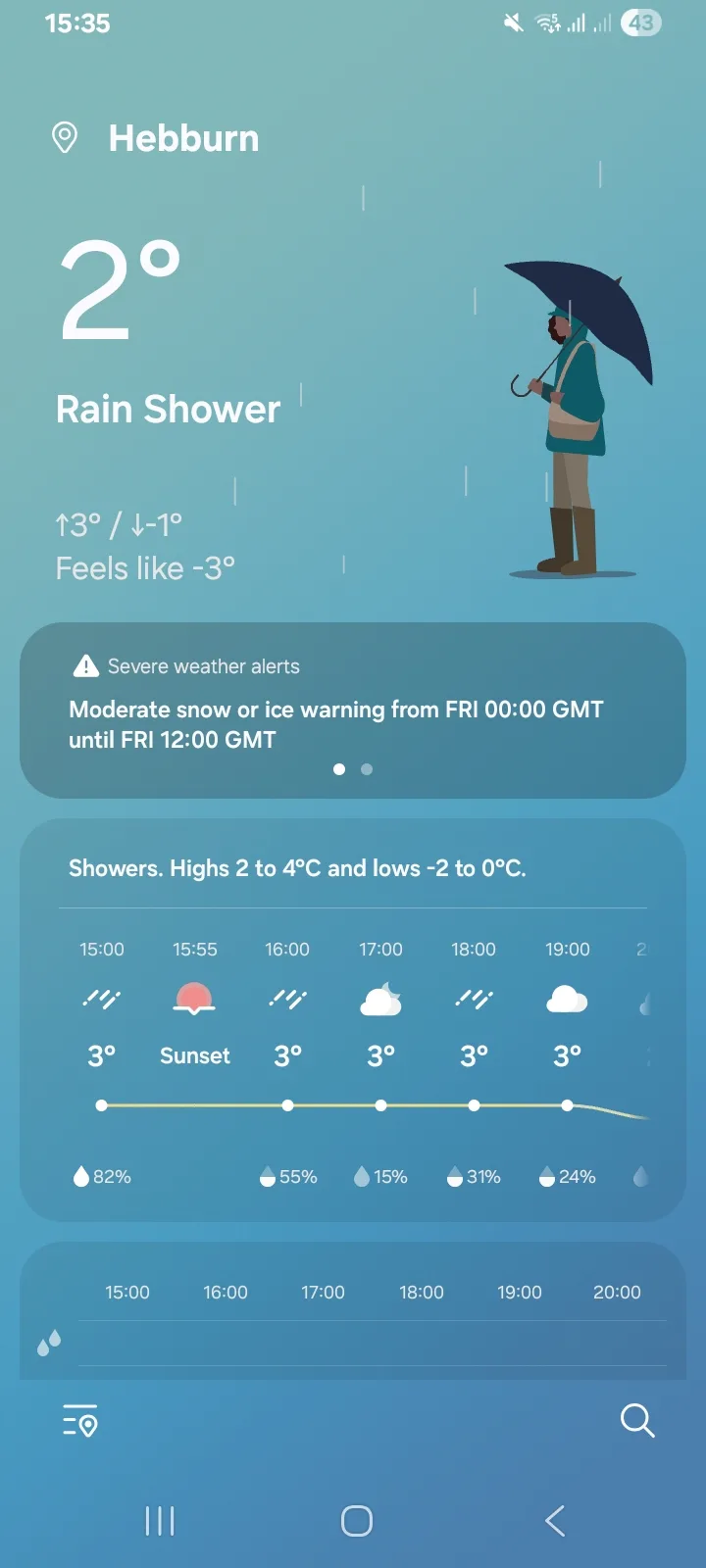Tap the Hebburn location name
This screenshot has height=1568, width=706.
pos(183,138)
